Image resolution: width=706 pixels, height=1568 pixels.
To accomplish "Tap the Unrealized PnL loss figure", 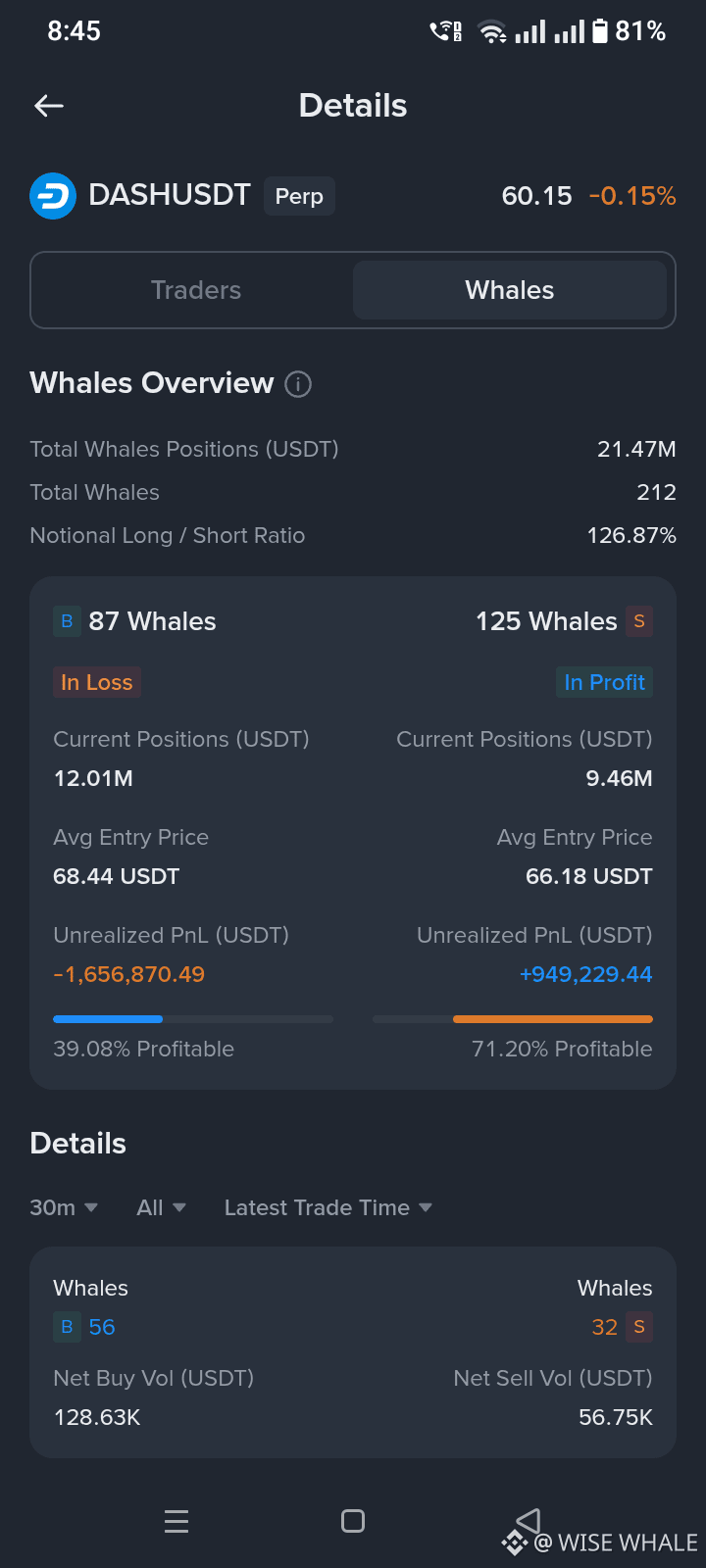I will coord(128,974).
